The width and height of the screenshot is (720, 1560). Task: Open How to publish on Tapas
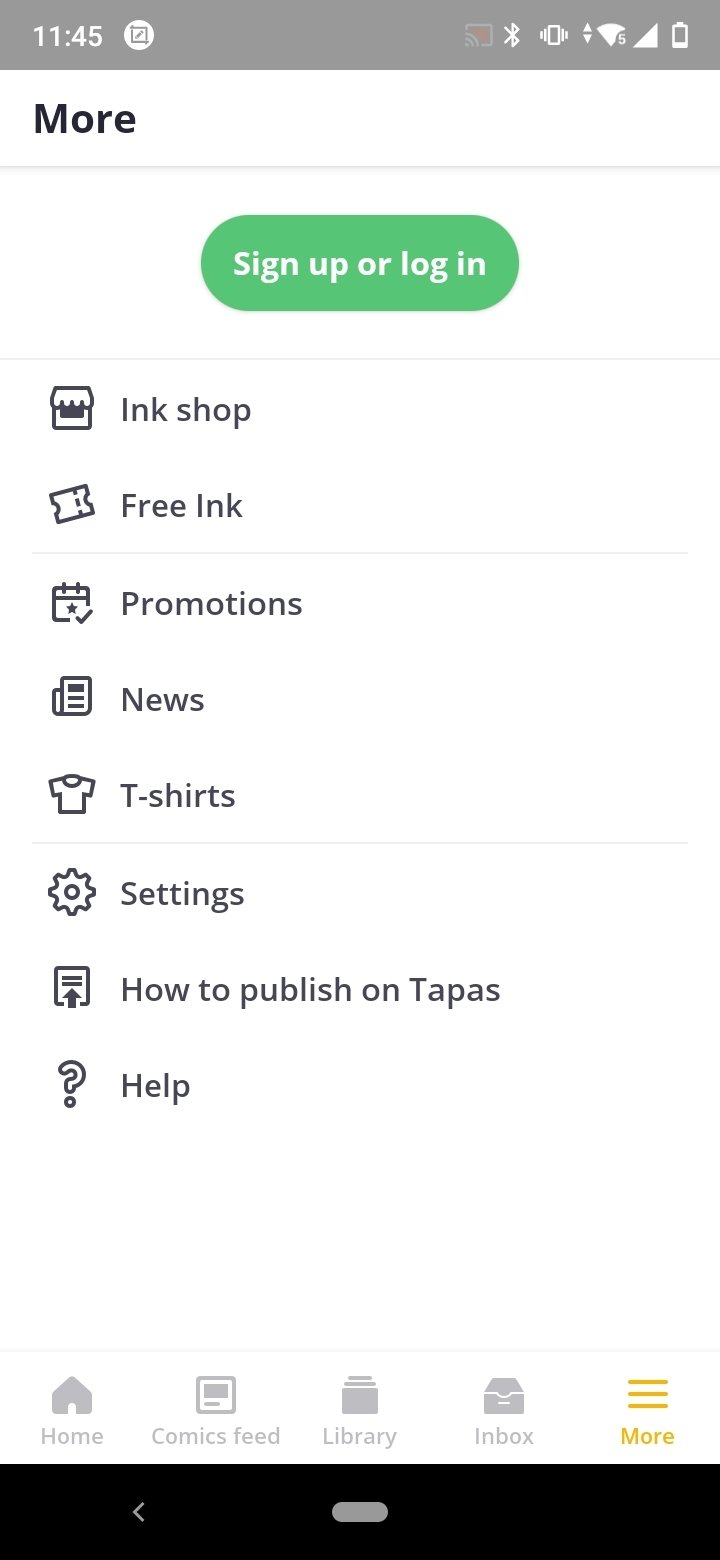[x=360, y=990]
